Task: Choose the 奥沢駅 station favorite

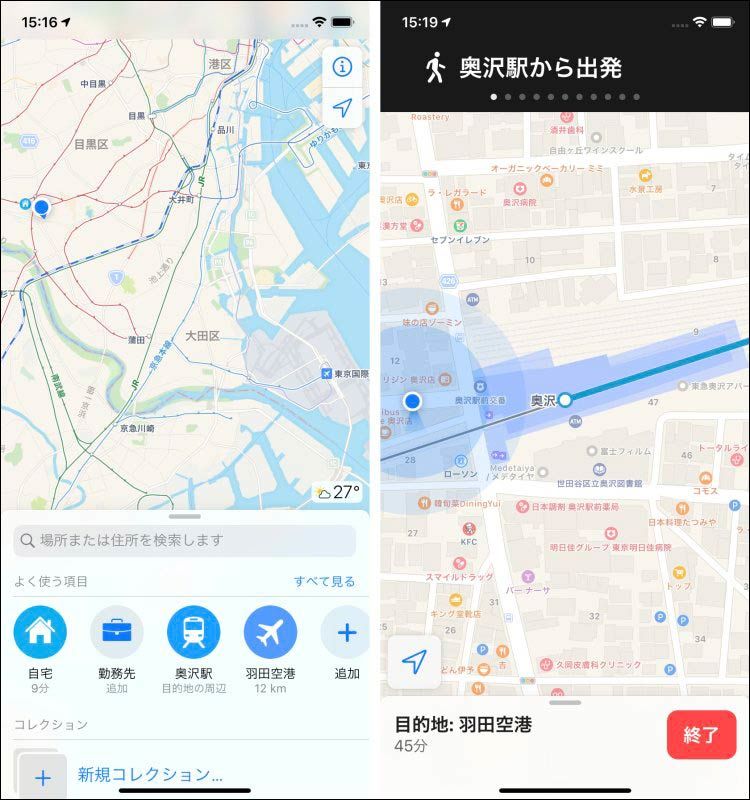Action: click(194, 632)
